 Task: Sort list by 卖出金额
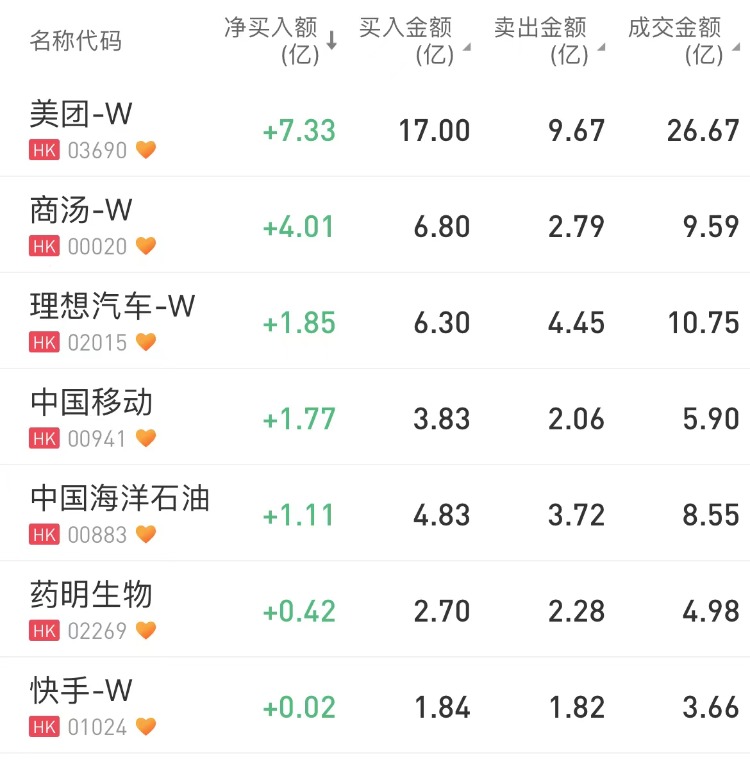tap(549, 41)
